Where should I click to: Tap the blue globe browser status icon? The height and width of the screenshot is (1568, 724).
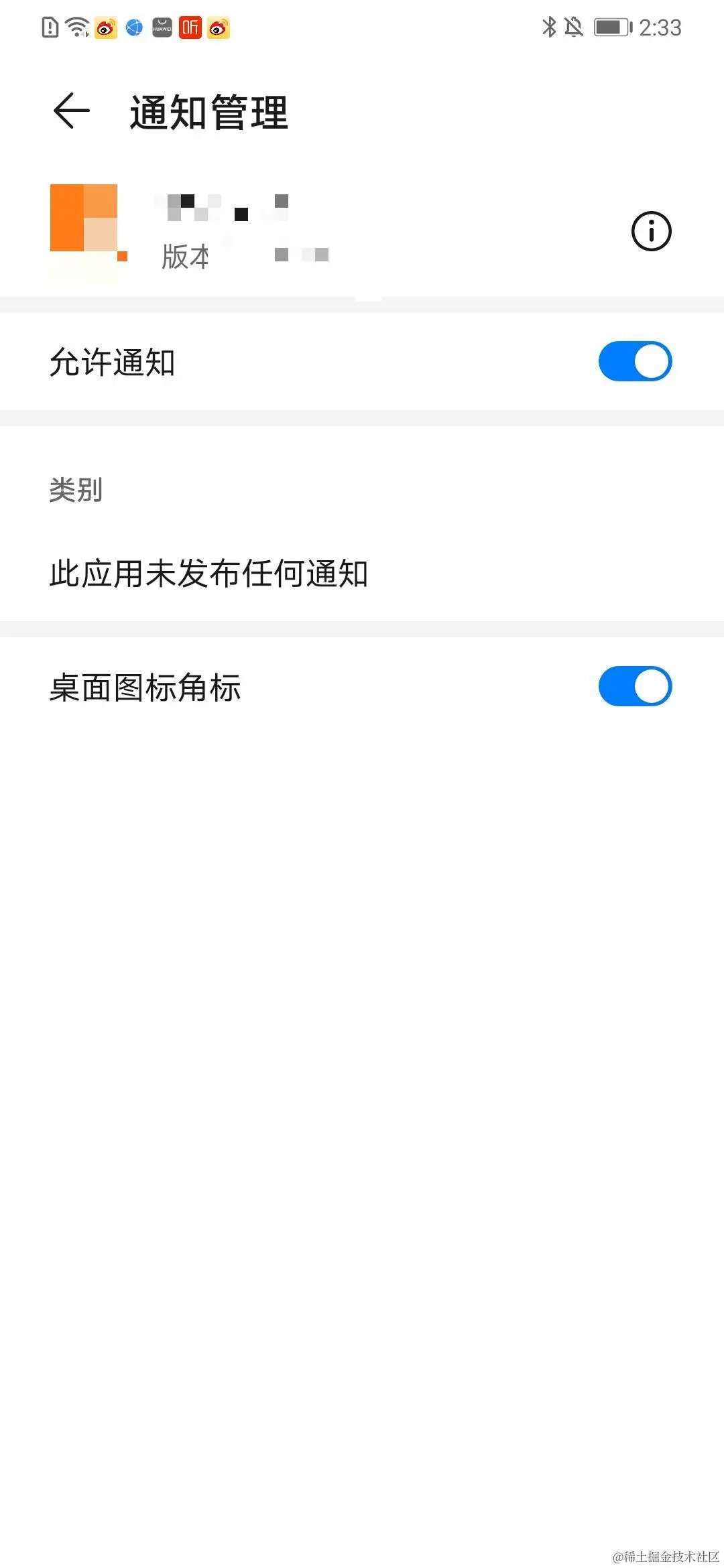132,27
